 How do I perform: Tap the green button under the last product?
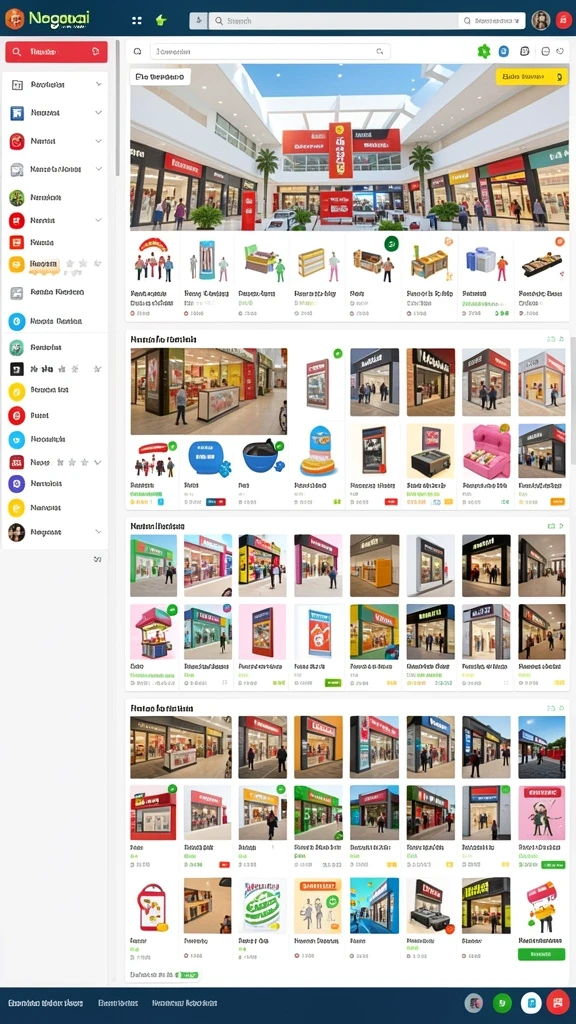[x=541, y=954]
